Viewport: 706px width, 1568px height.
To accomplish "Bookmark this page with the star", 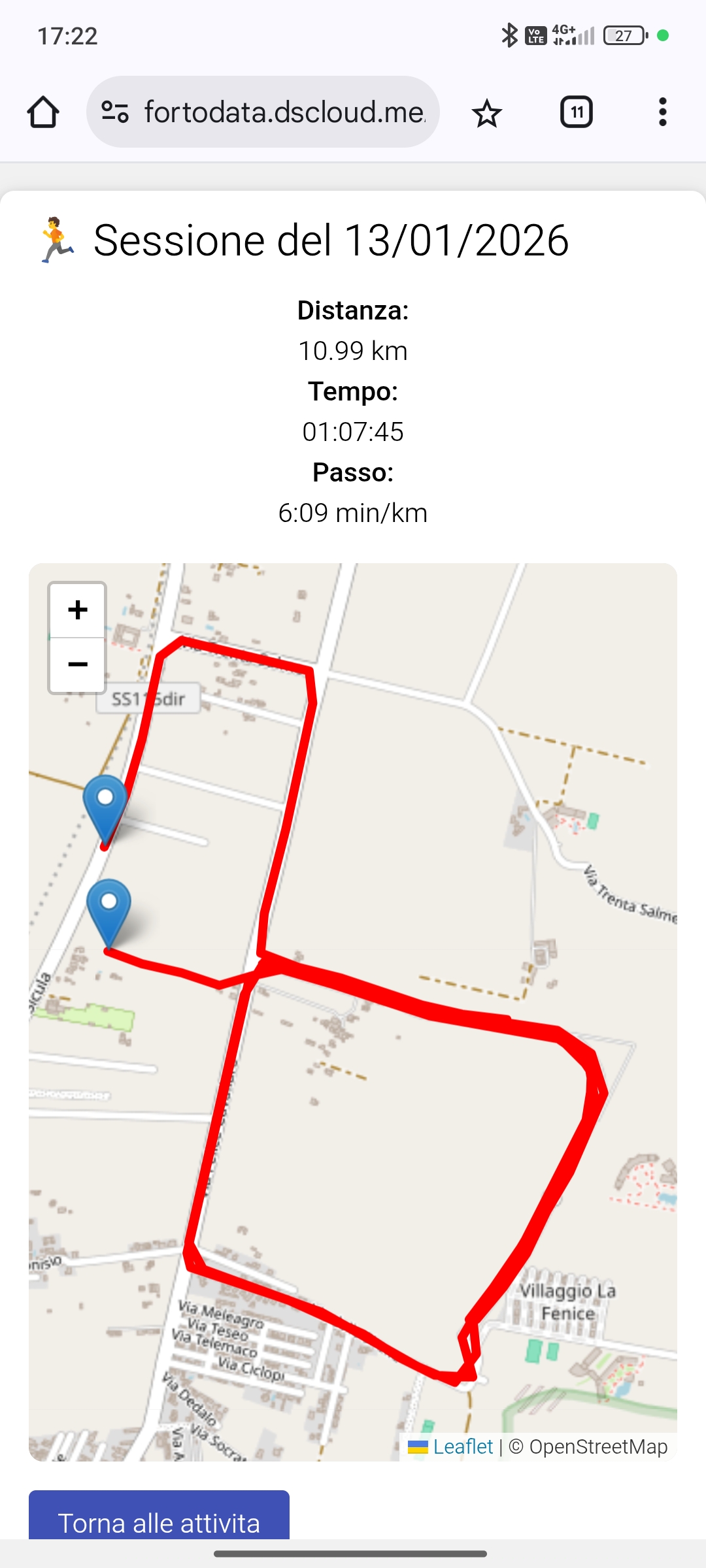I will click(x=486, y=114).
